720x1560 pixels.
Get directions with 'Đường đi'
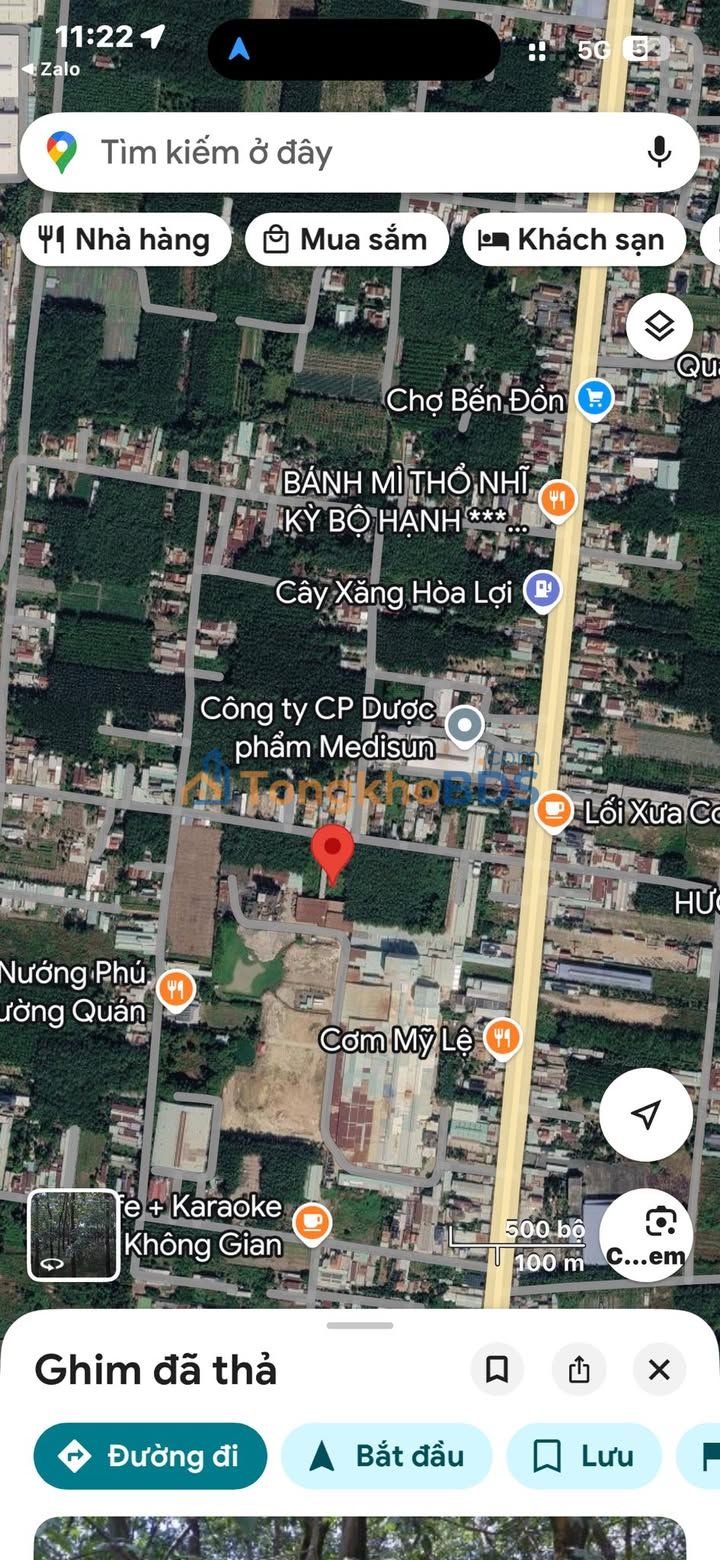coord(150,1456)
